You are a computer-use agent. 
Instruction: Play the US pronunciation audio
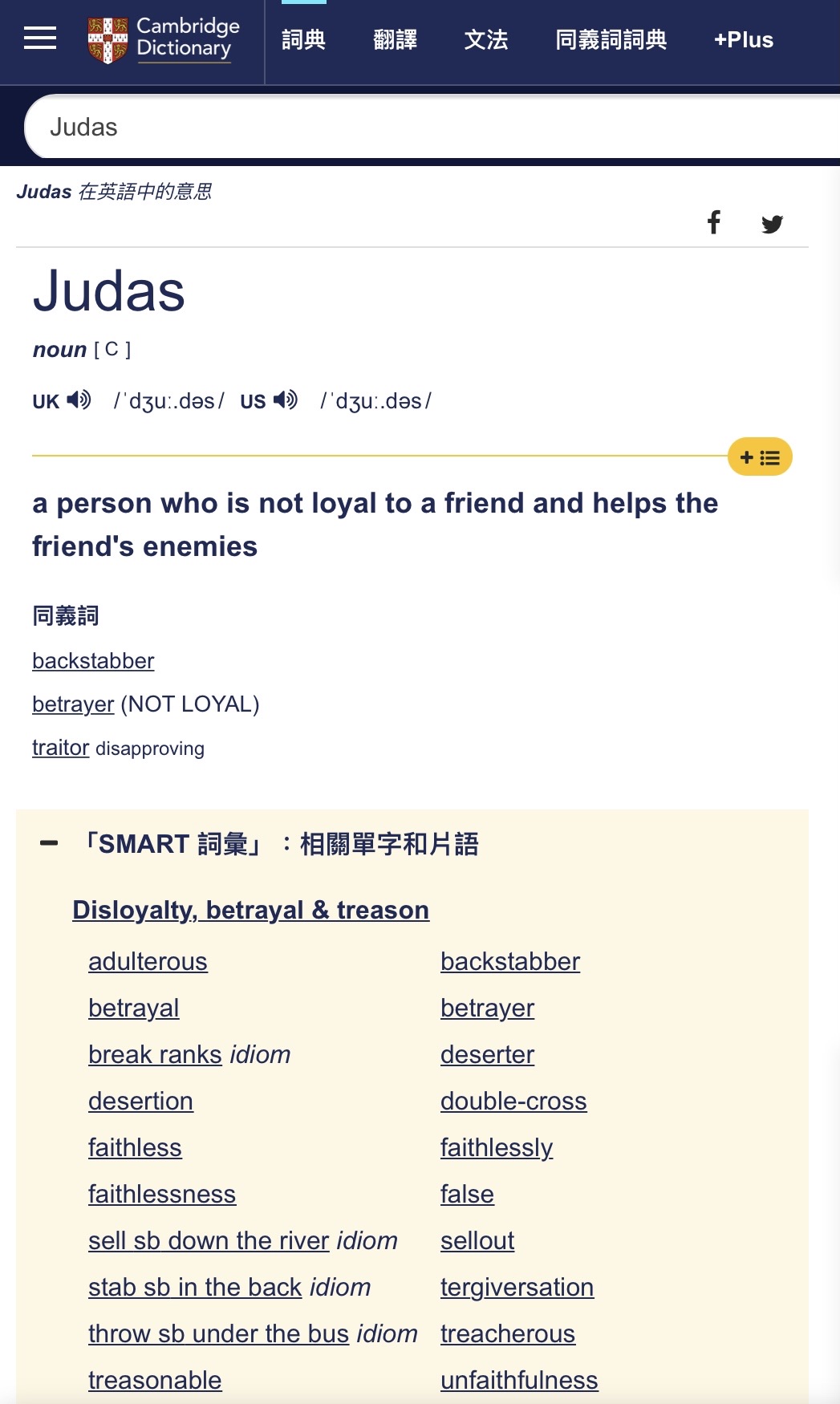coord(286,400)
